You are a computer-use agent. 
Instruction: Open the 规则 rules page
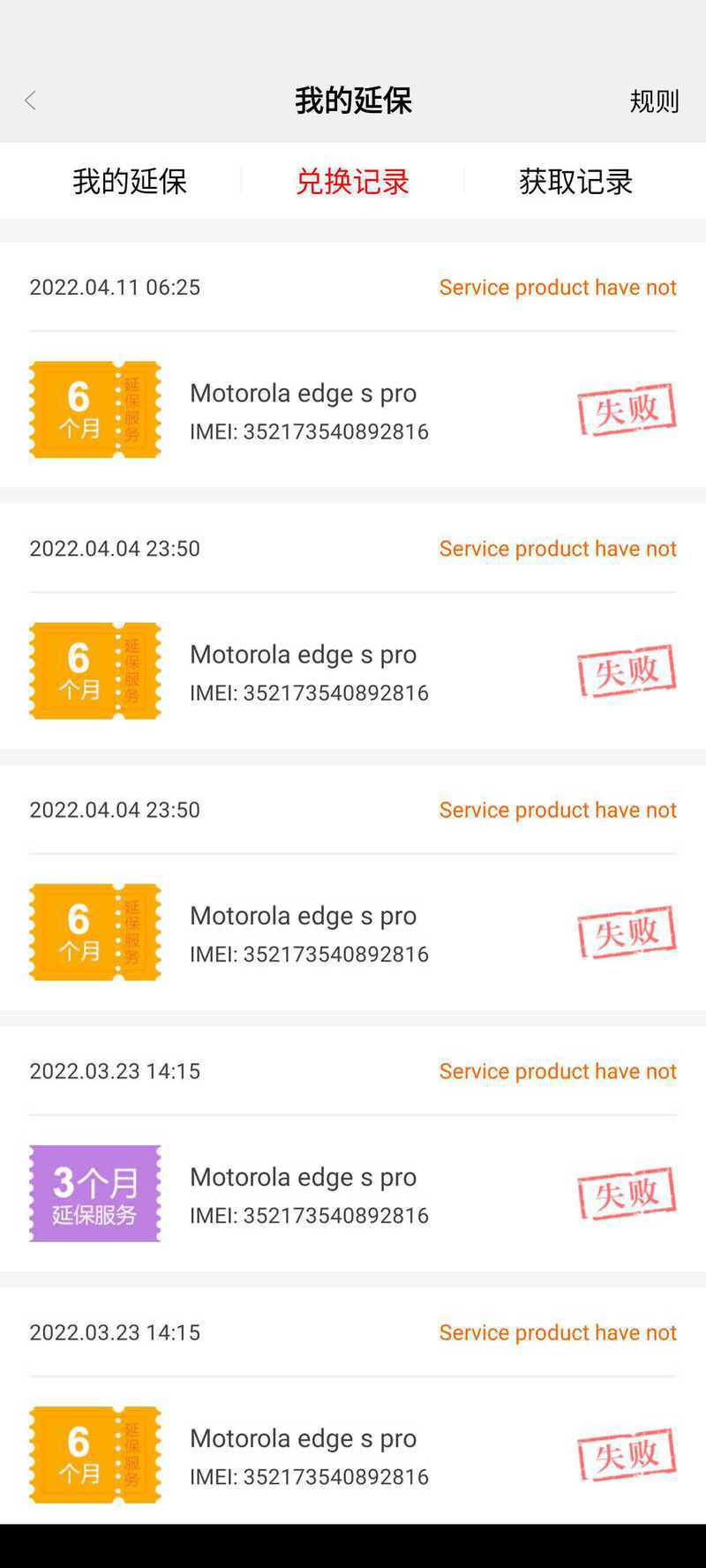(x=654, y=101)
